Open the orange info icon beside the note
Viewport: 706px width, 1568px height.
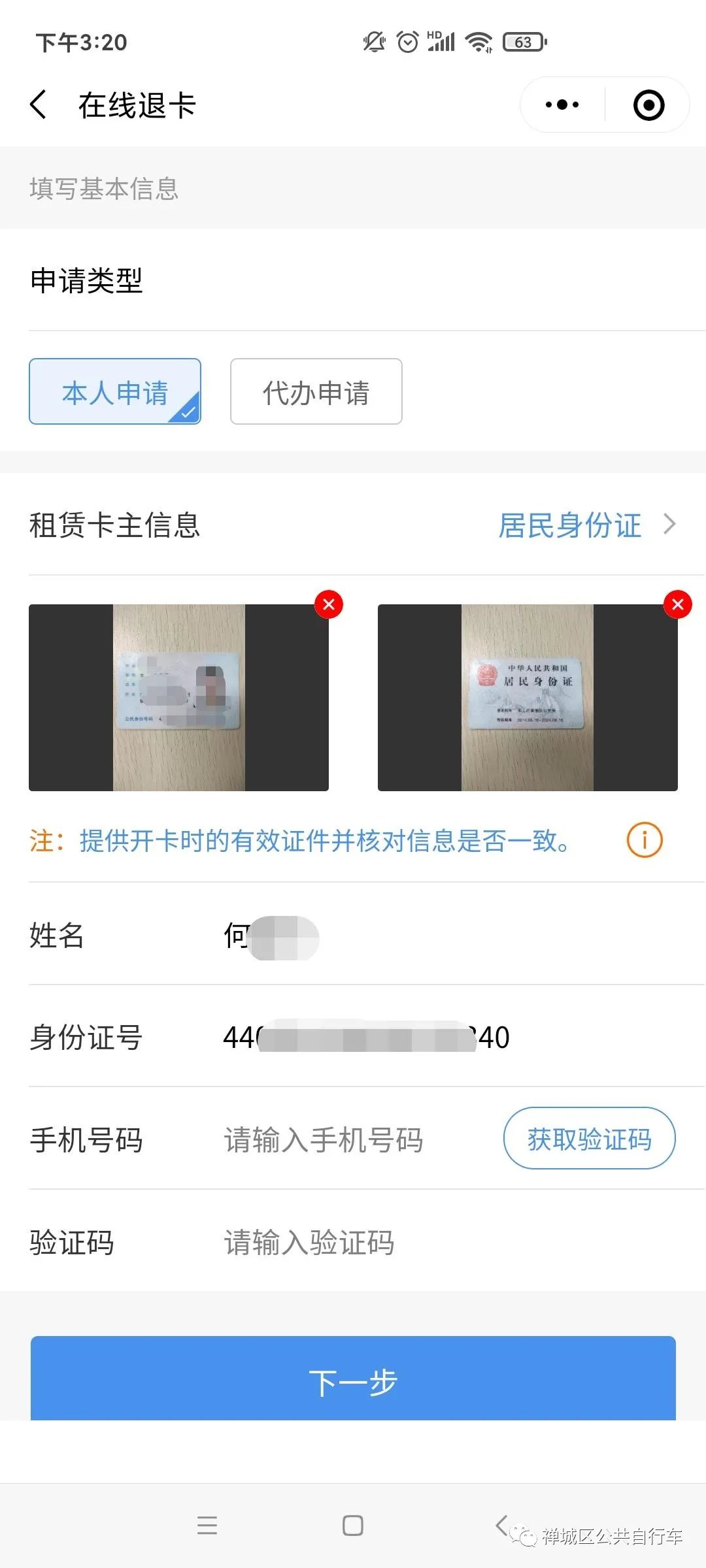tap(645, 840)
